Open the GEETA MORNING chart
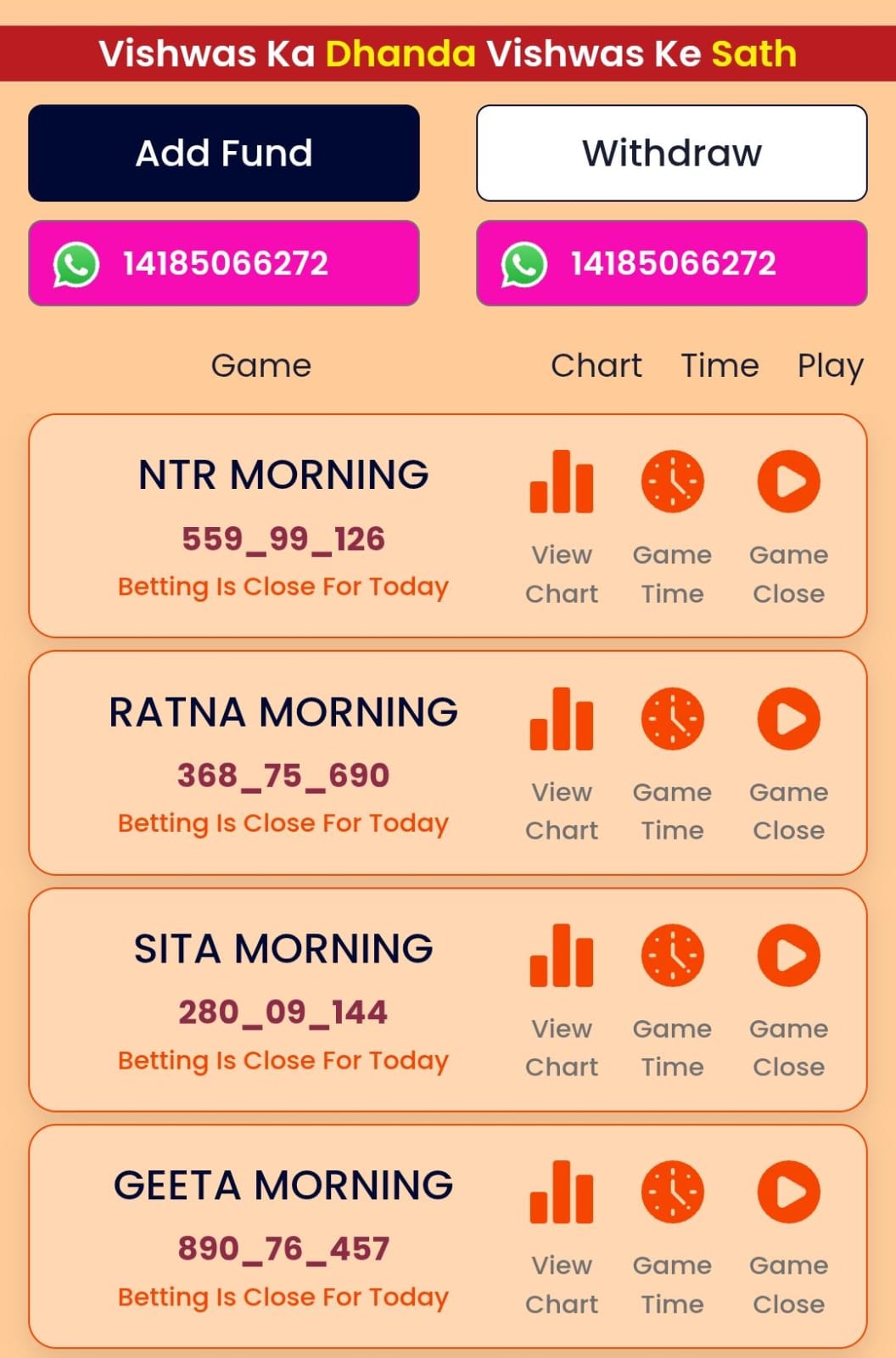The height and width of the screenshot is (1358, 896). [x=562, y=1192]
